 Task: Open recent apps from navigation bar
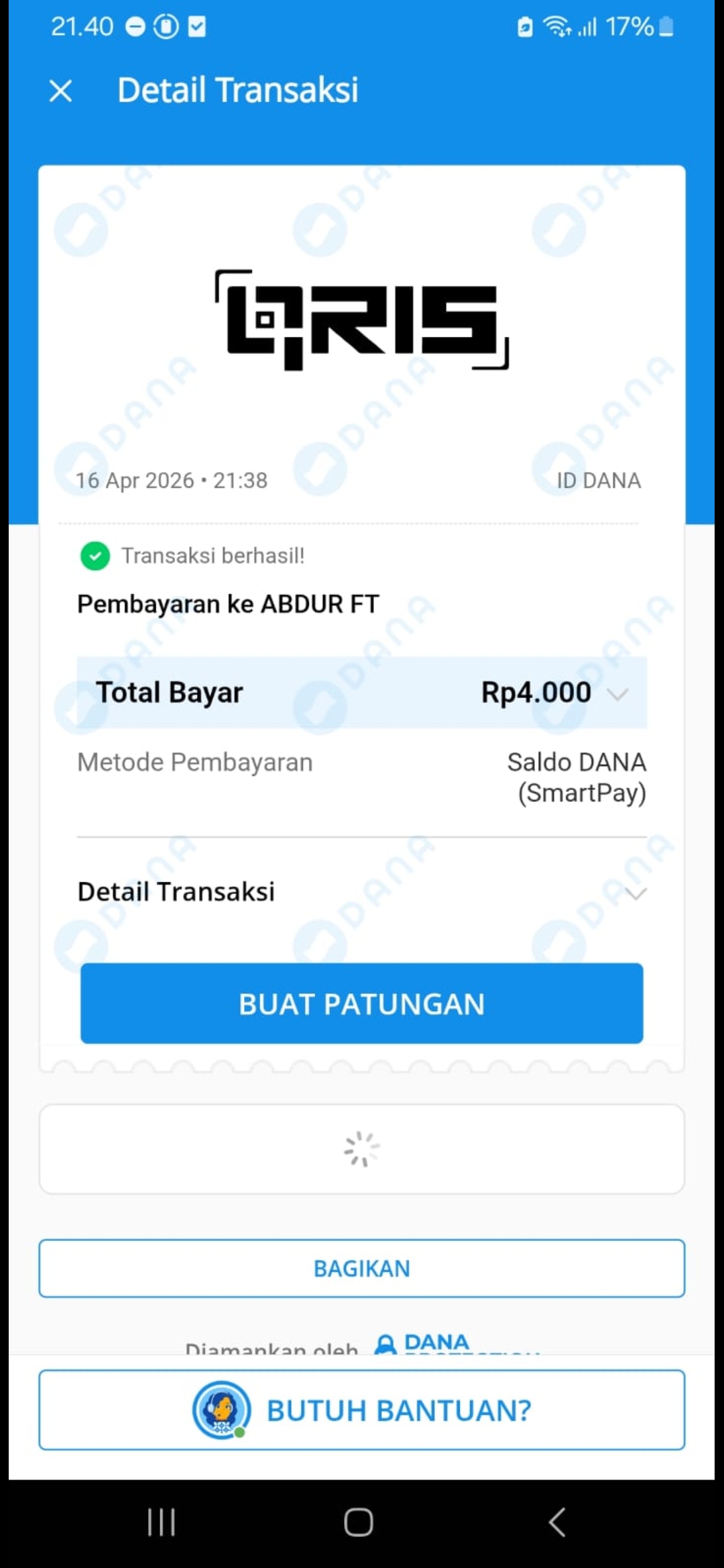(162, 1522)
